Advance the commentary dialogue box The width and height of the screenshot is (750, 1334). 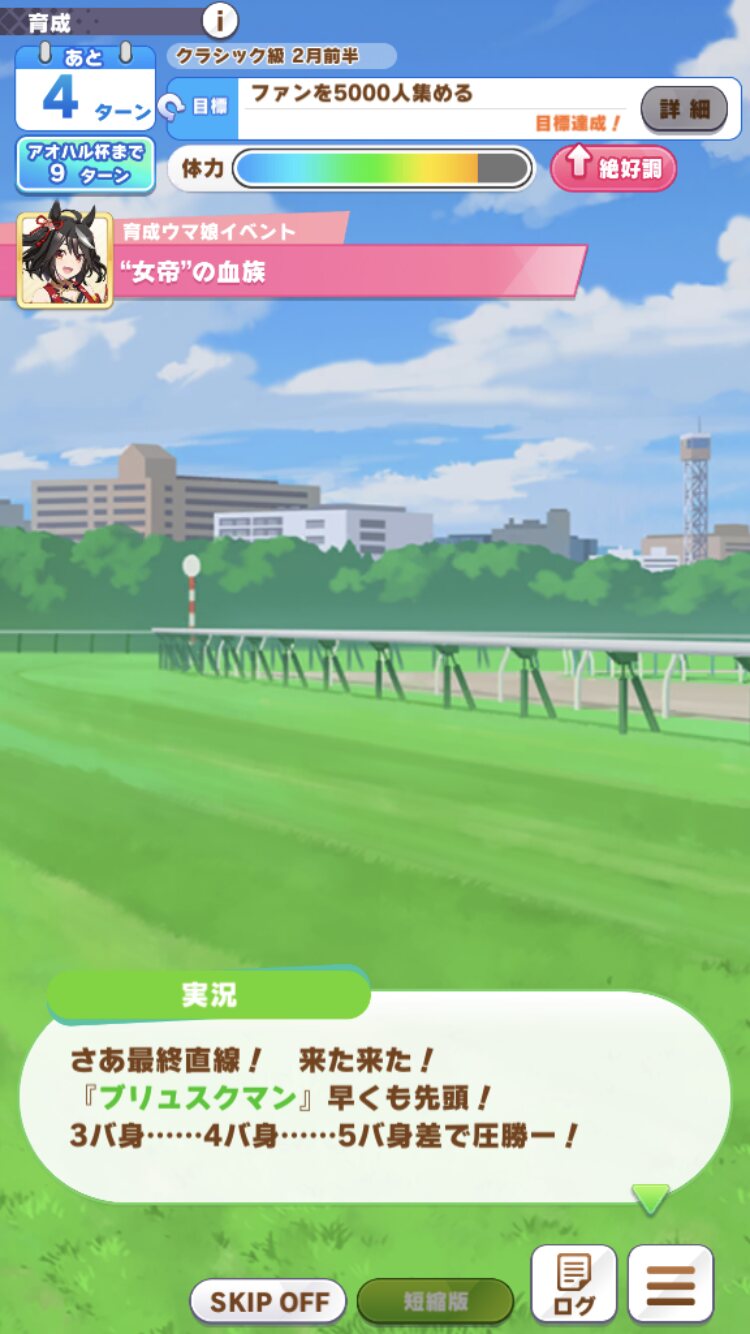(374, 1097)
